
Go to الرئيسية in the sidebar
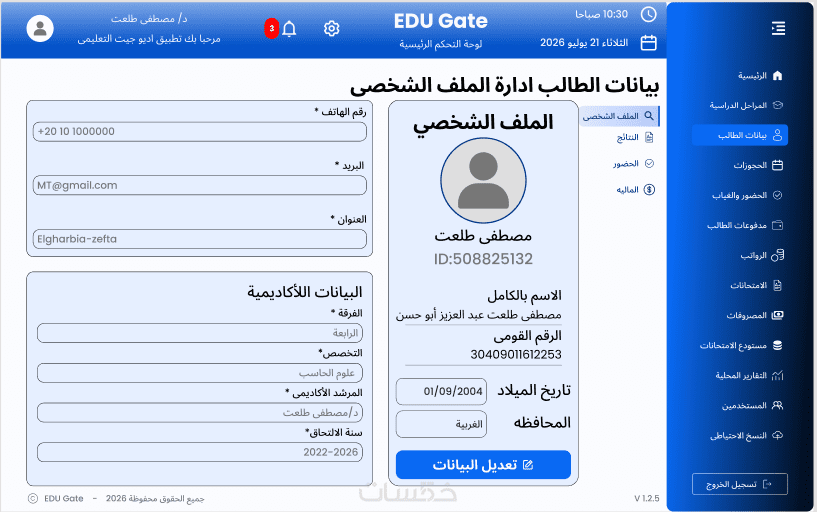[760, 76]
